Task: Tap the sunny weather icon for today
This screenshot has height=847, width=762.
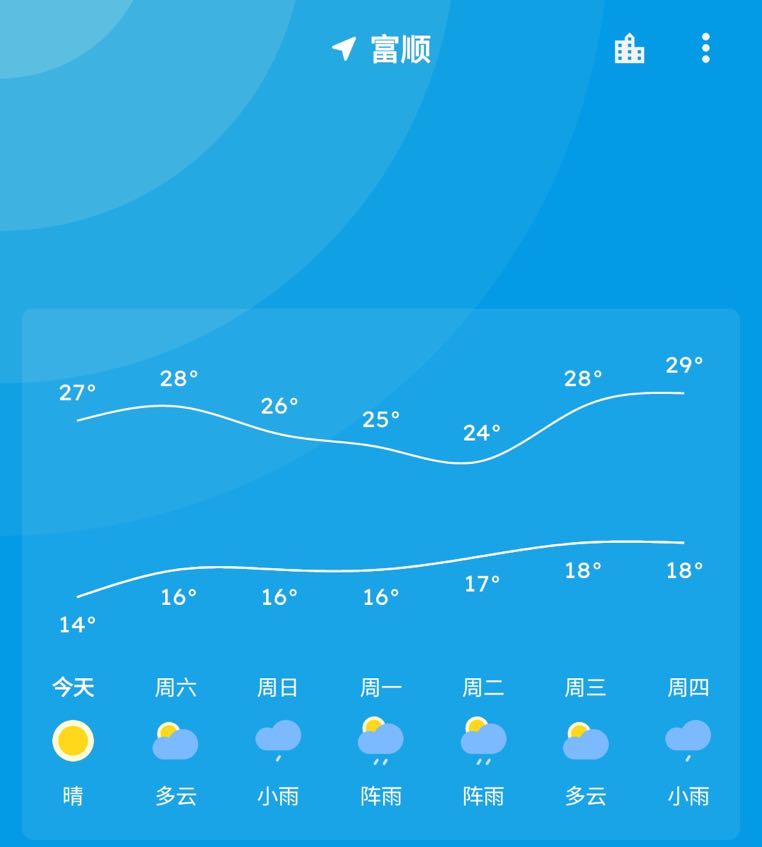Action: tap(71, 741)
